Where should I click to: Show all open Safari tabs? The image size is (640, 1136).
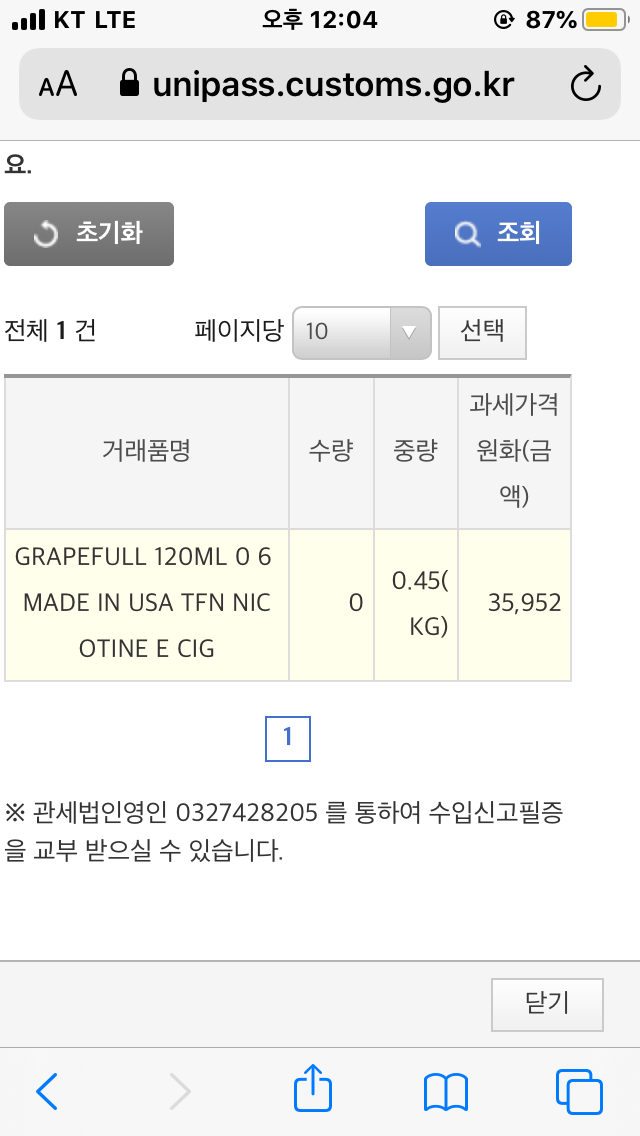pos(579,1091)
